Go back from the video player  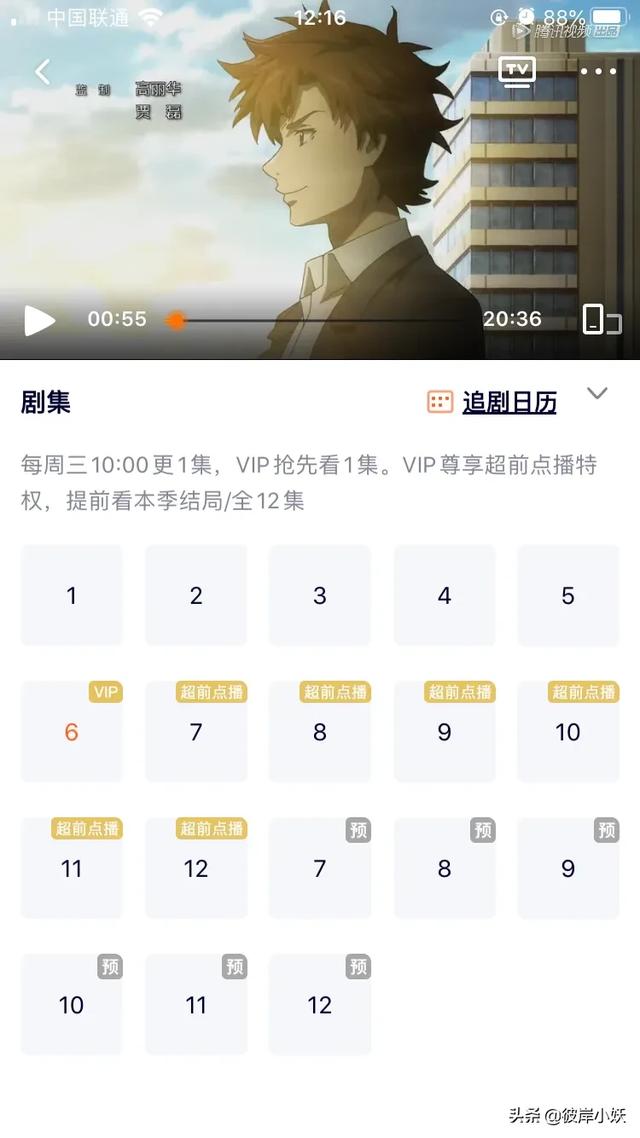tap(42, 72)
